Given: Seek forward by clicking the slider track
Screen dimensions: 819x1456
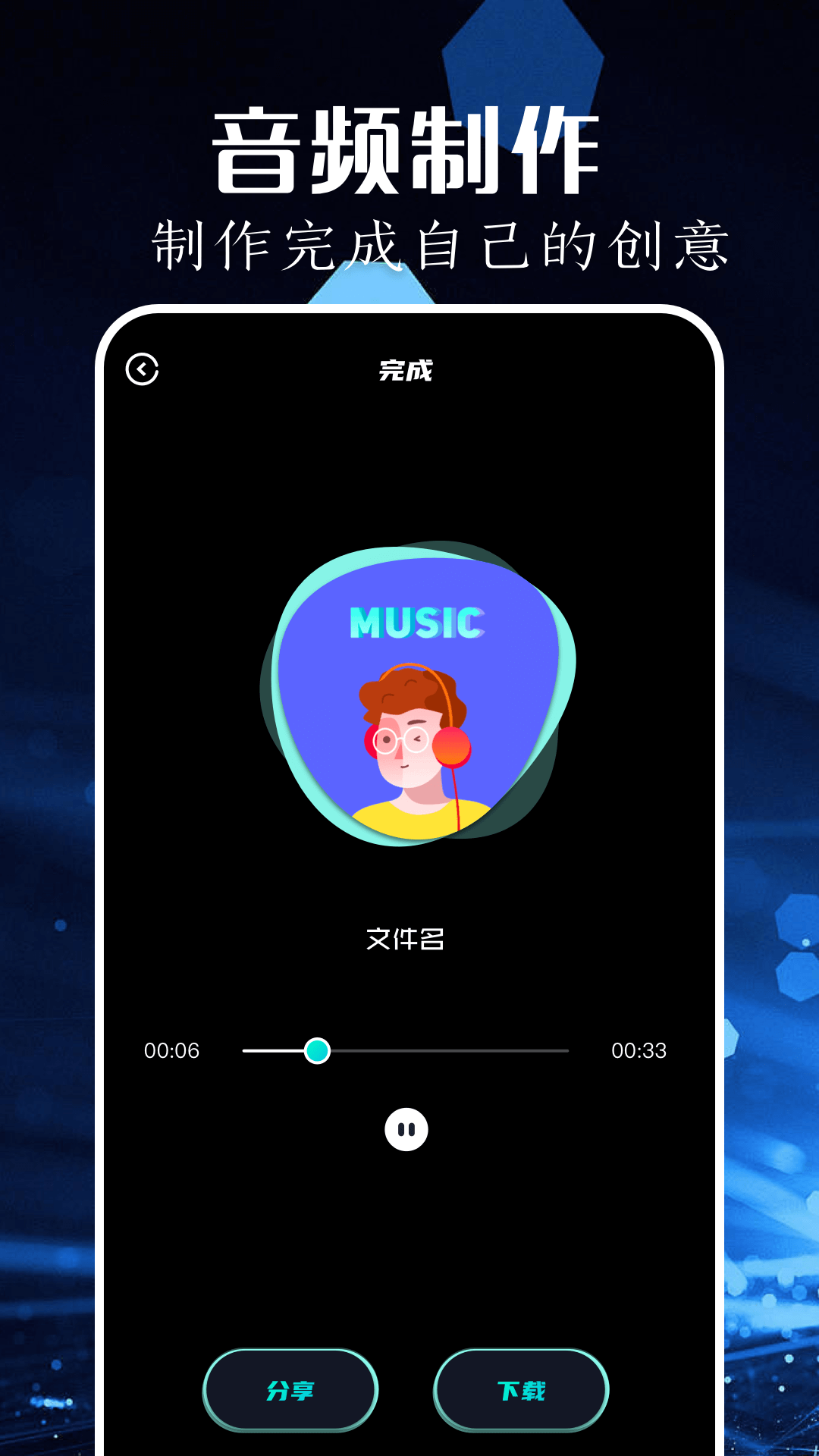Looking at the screenshot, I should click(455, 1050).
